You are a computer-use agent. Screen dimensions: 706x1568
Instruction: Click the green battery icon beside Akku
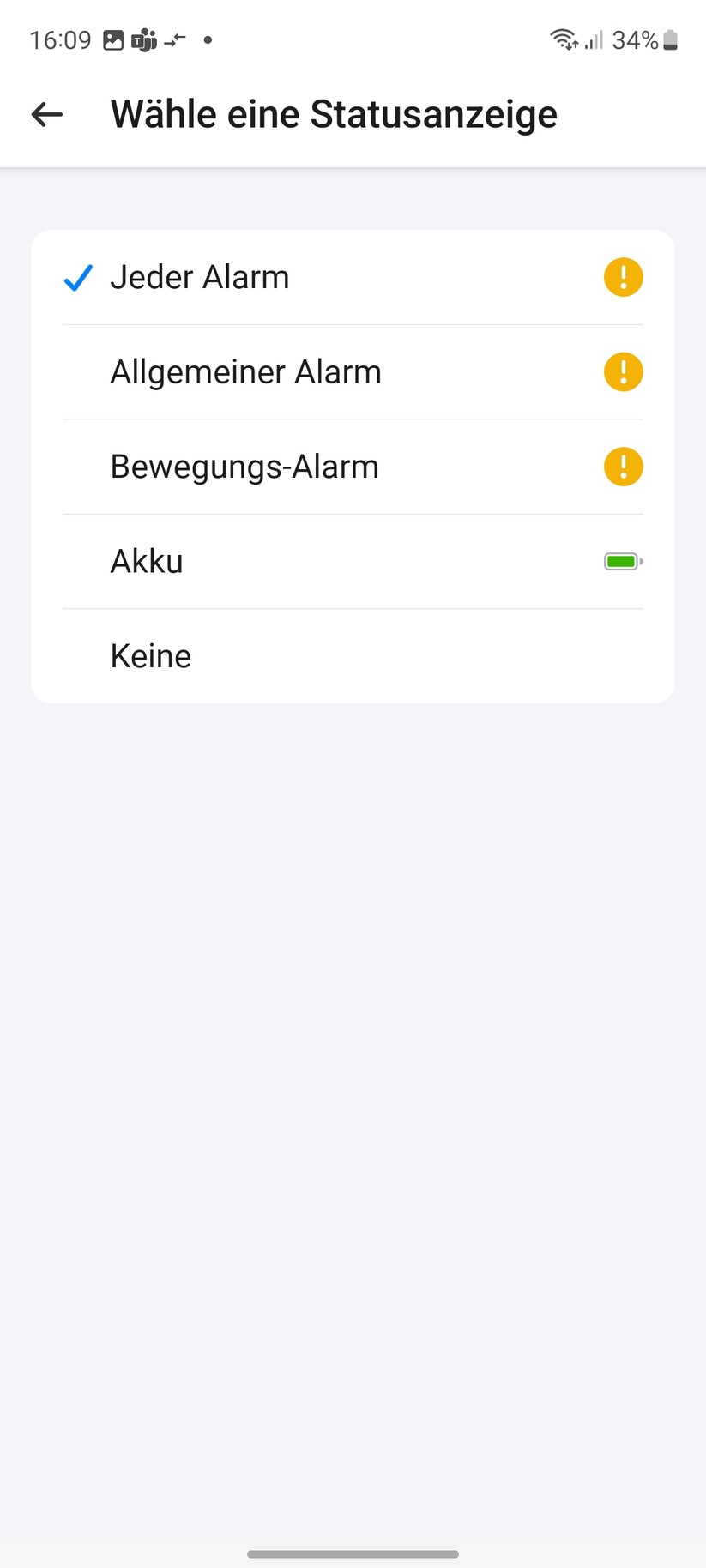623,560
